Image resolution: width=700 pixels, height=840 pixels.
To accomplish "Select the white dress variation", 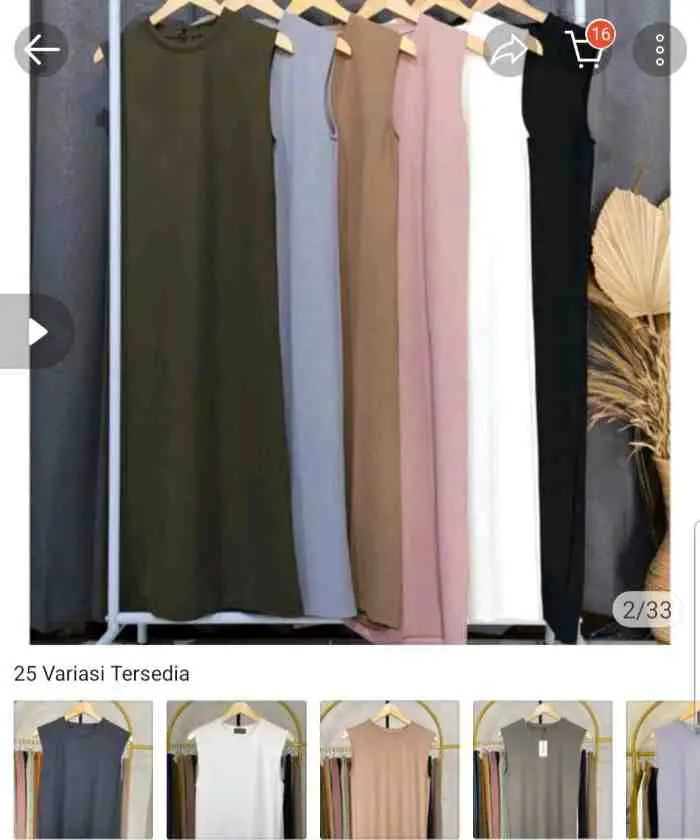I will (x=236, y=768).
